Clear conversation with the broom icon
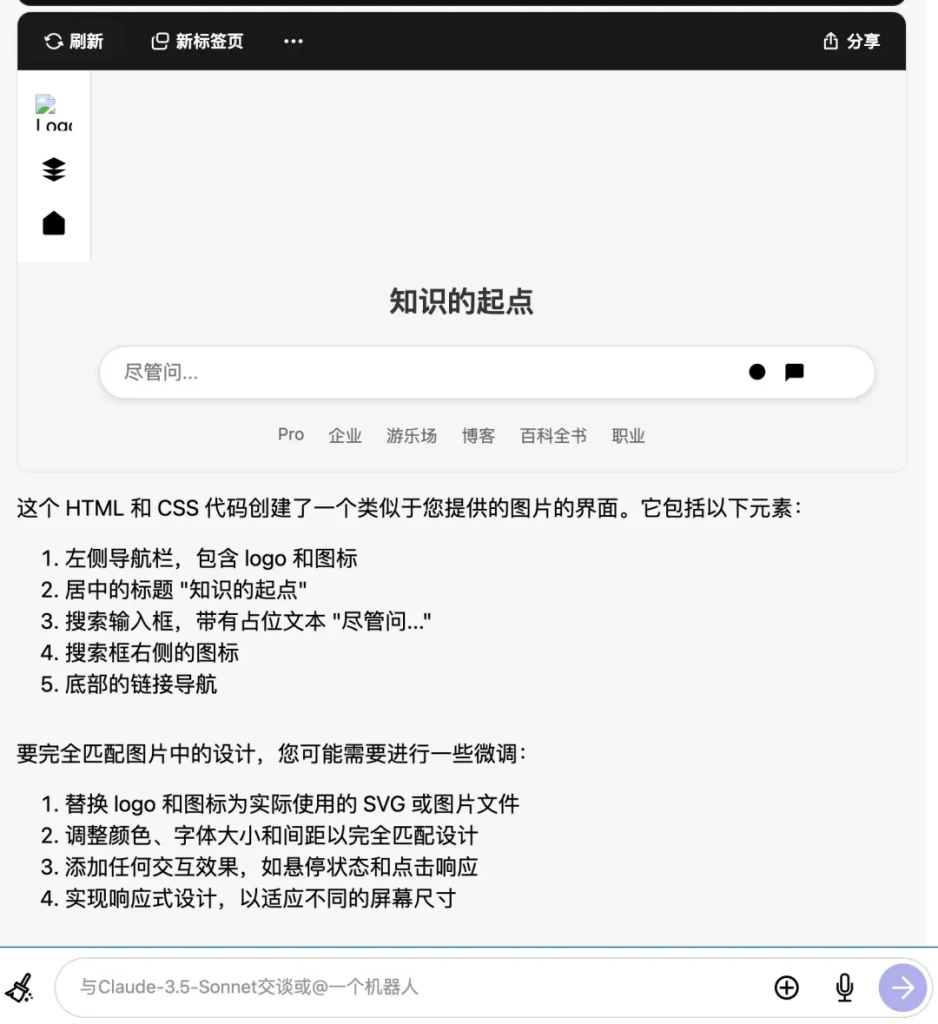Viewport: 938px width, 1024px height. [19, 988]
